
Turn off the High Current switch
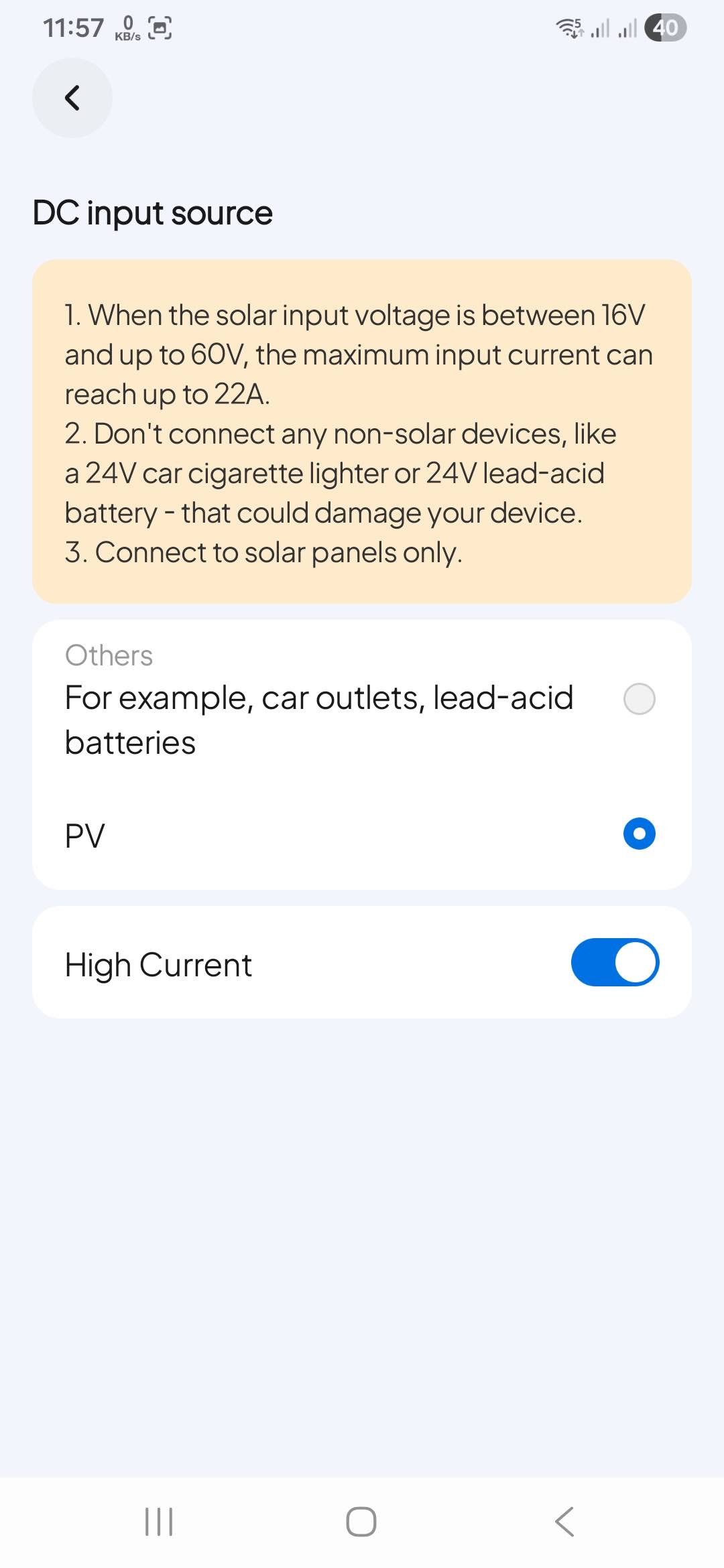tap(615, 962)
